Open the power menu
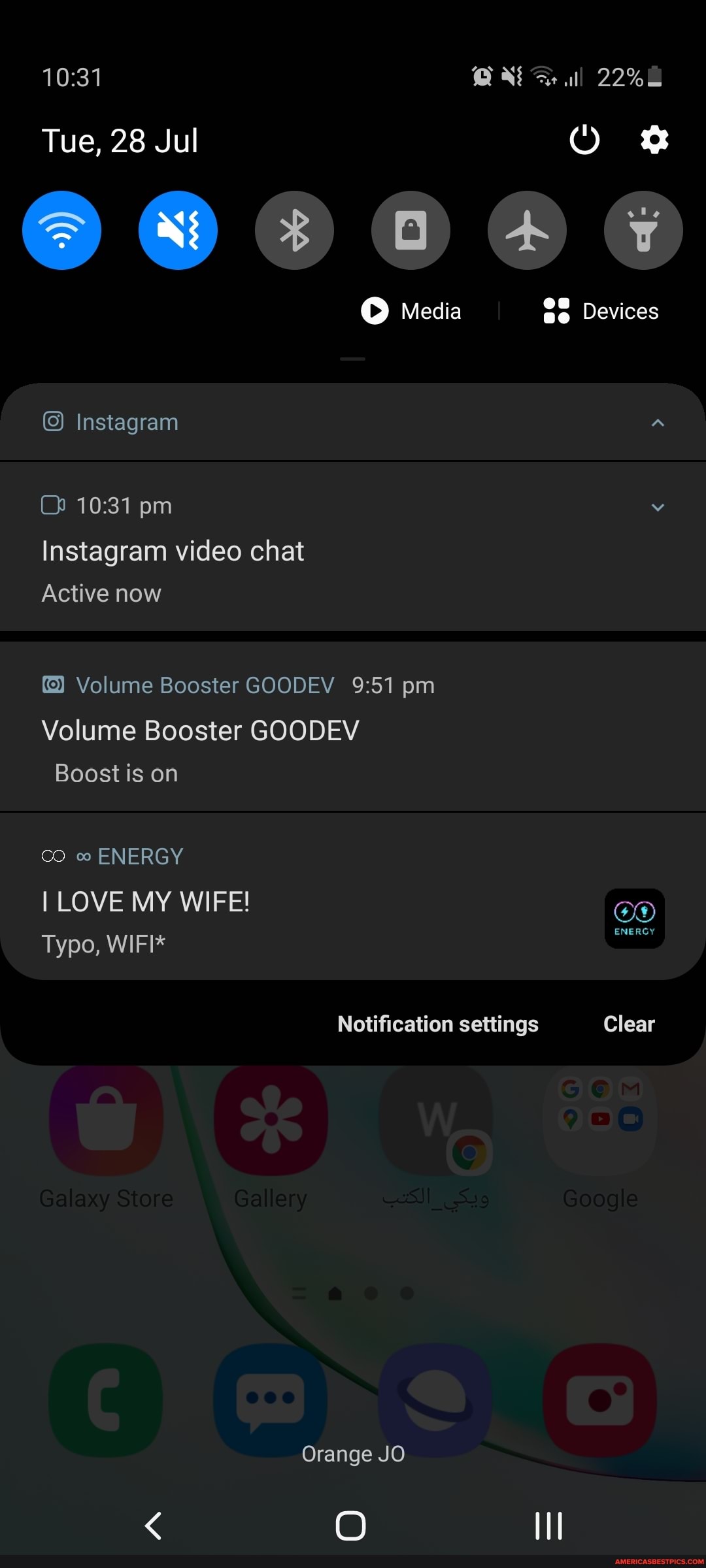The image size is (706, 1568). point(584,140)
